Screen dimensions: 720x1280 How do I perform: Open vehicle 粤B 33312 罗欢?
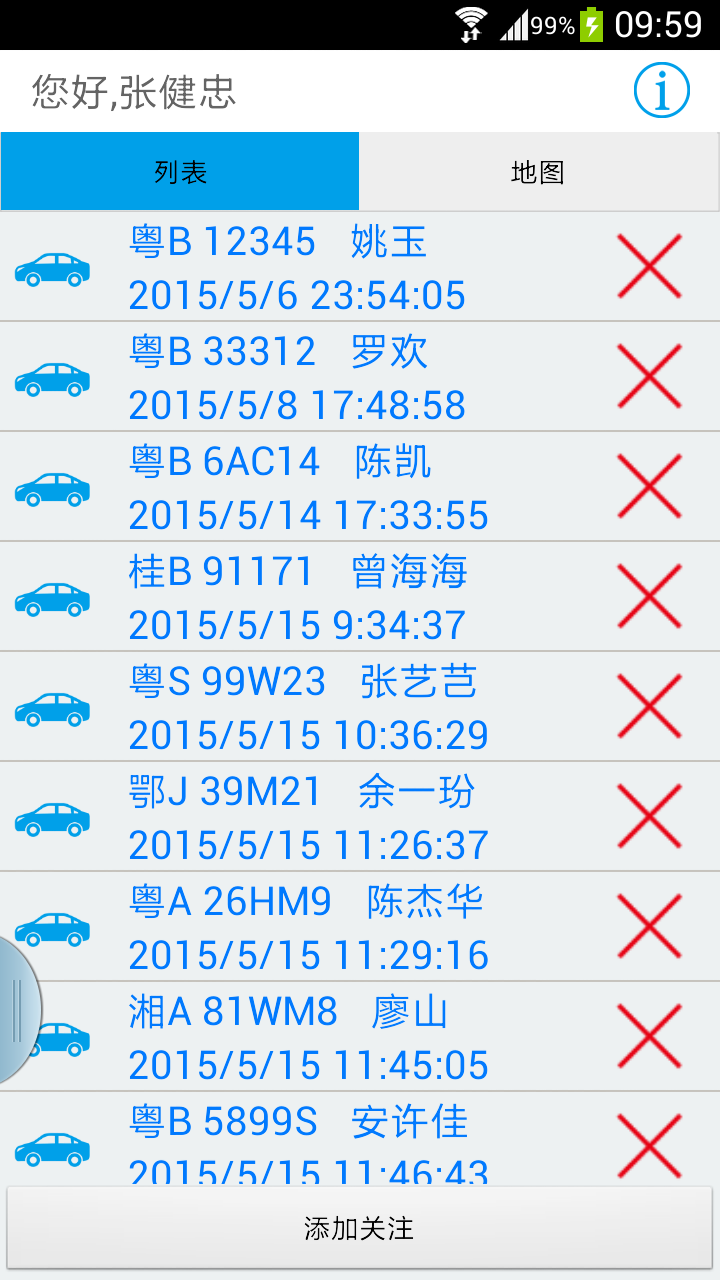[300, 377]
